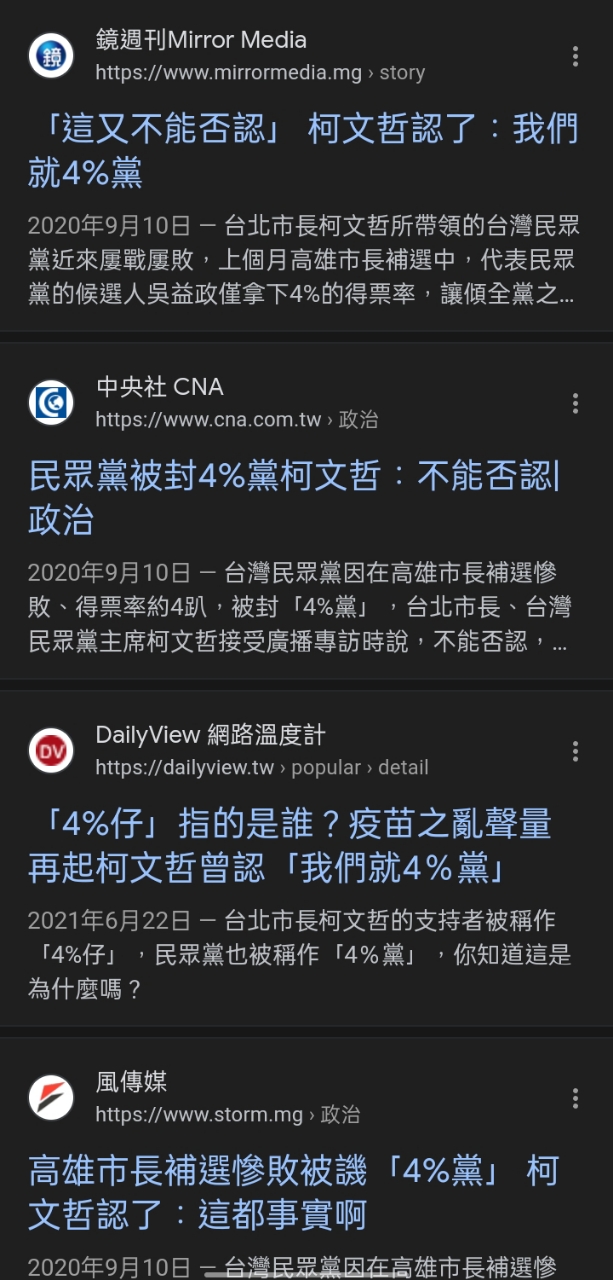Open the CNA article 民眾黨被封4%黨
This screenshot has width=613, height=1280.
click(x=295, y=498)
